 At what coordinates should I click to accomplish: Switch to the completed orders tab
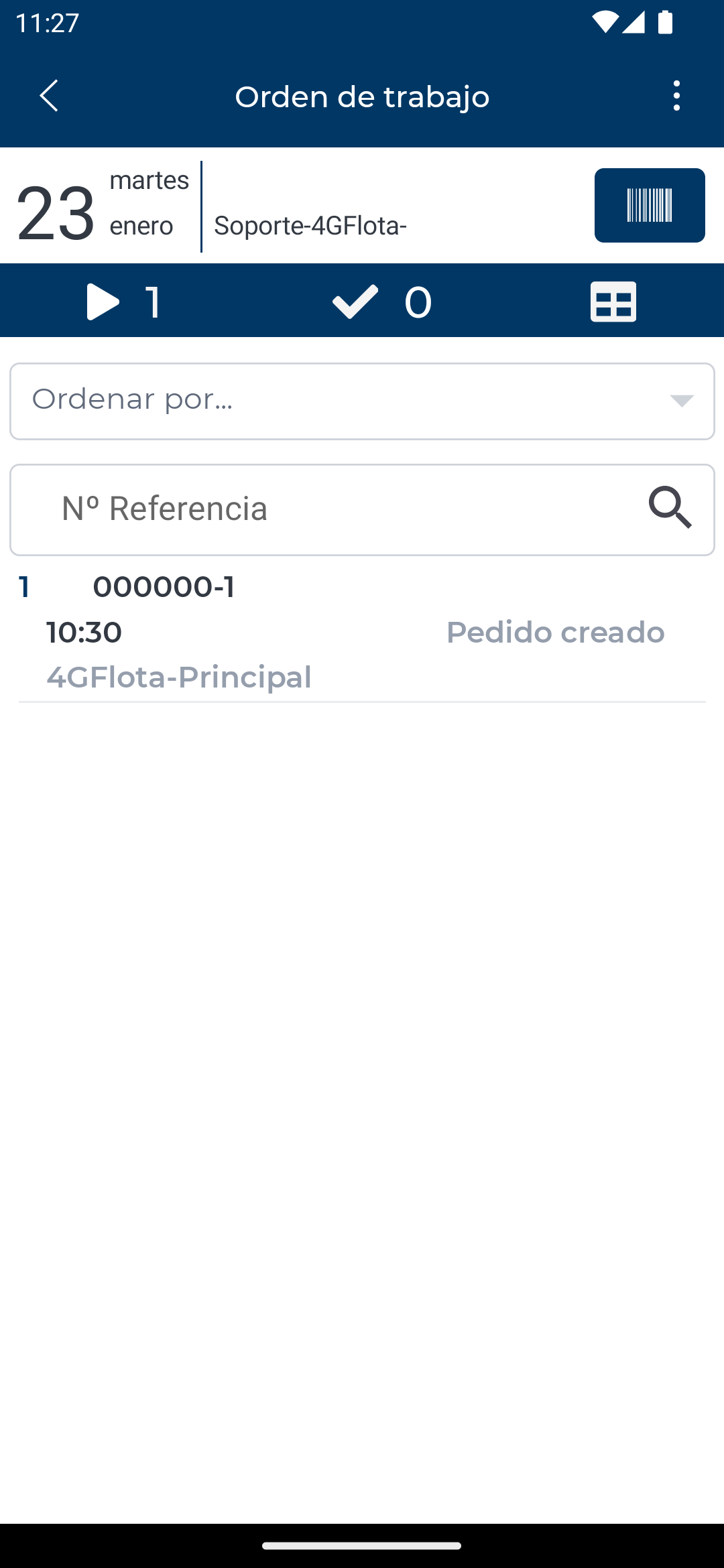[382, 302]
